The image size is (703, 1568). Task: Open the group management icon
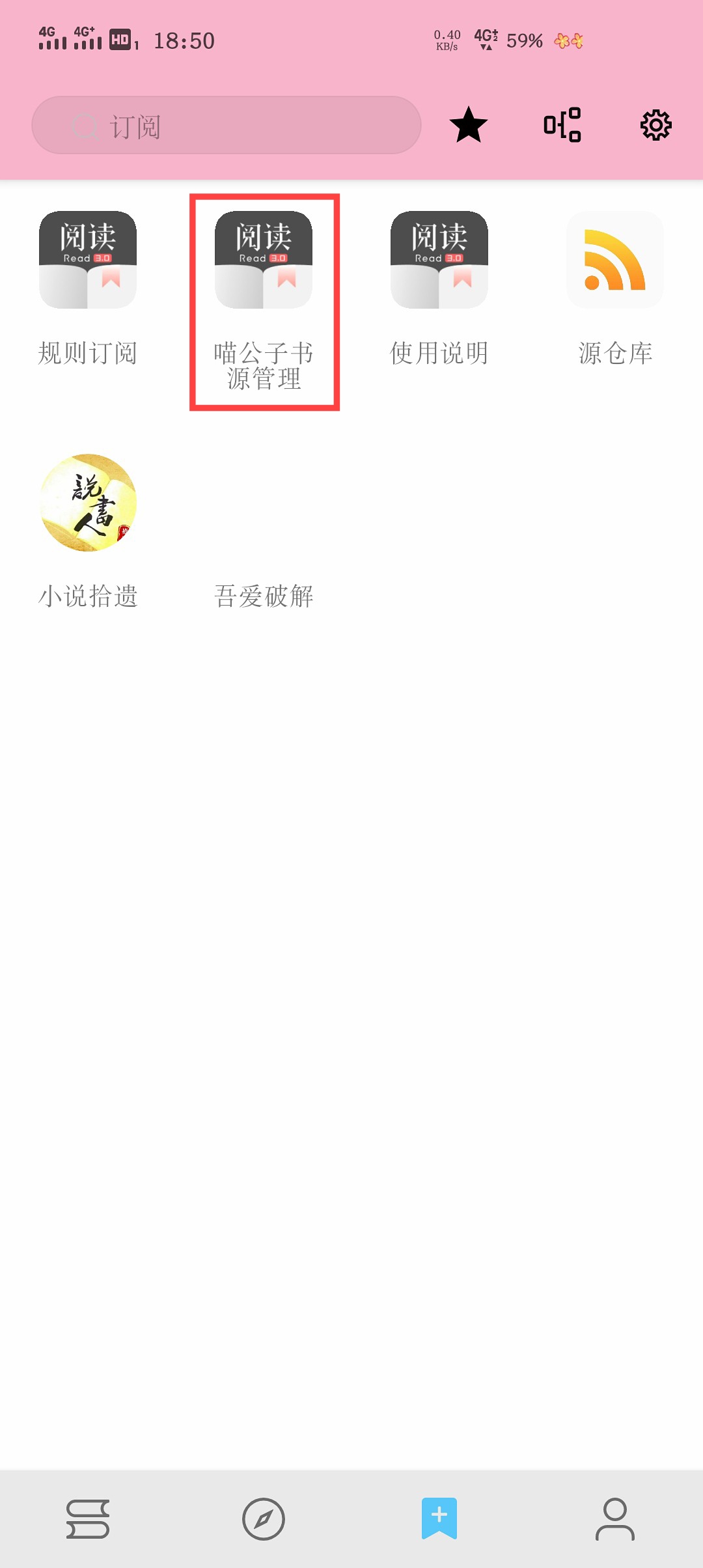[562, 125]
